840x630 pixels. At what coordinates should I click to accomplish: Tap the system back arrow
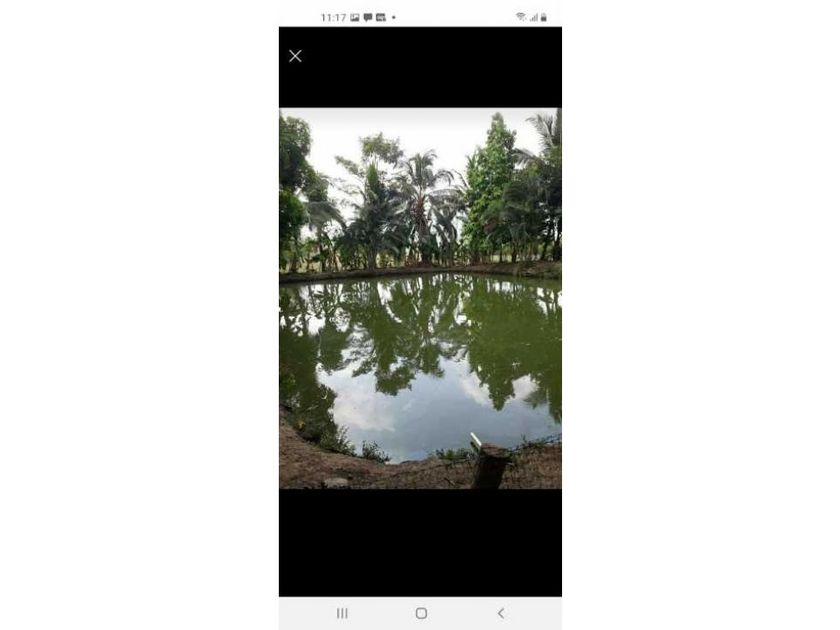[501, 613]
